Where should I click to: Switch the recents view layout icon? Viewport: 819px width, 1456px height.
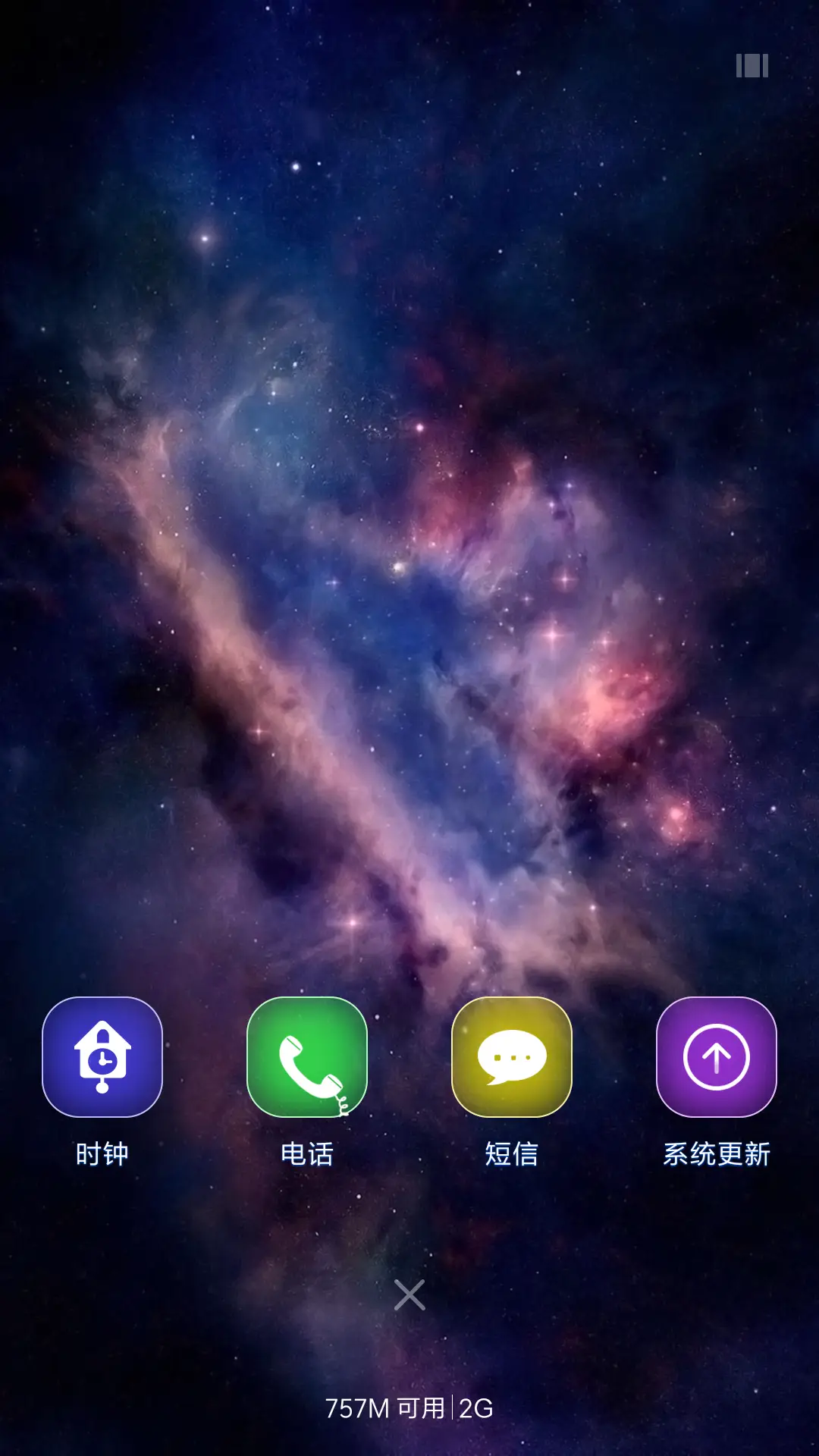(x=752, y=66)
